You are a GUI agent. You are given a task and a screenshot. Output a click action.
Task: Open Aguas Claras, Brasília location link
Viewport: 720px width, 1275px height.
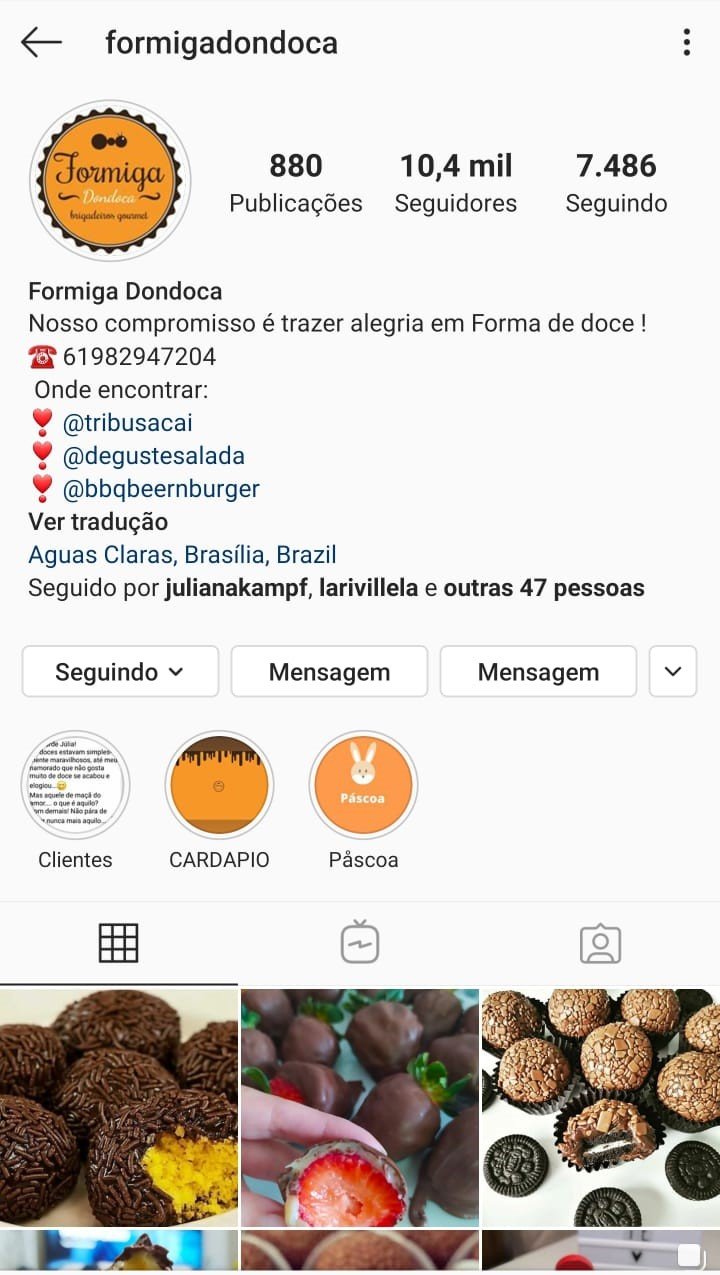pyautogui.click(x=182, y=555)
